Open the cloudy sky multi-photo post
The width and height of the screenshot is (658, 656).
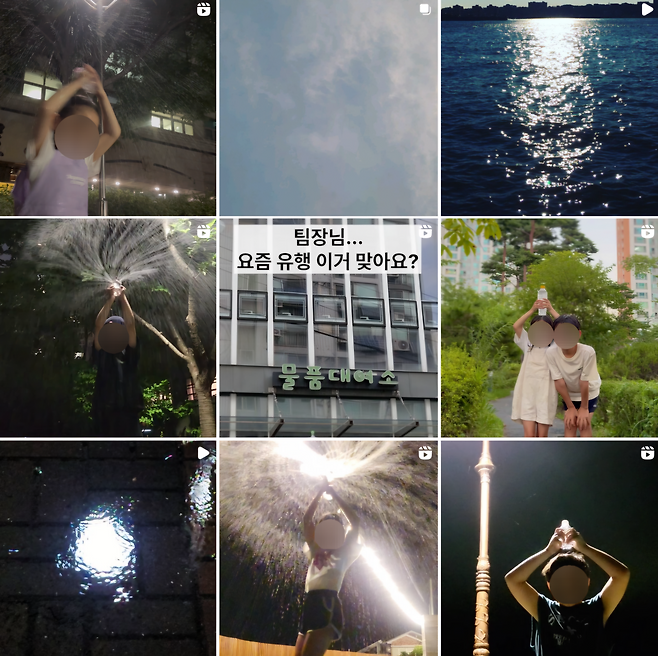point(328,108)
